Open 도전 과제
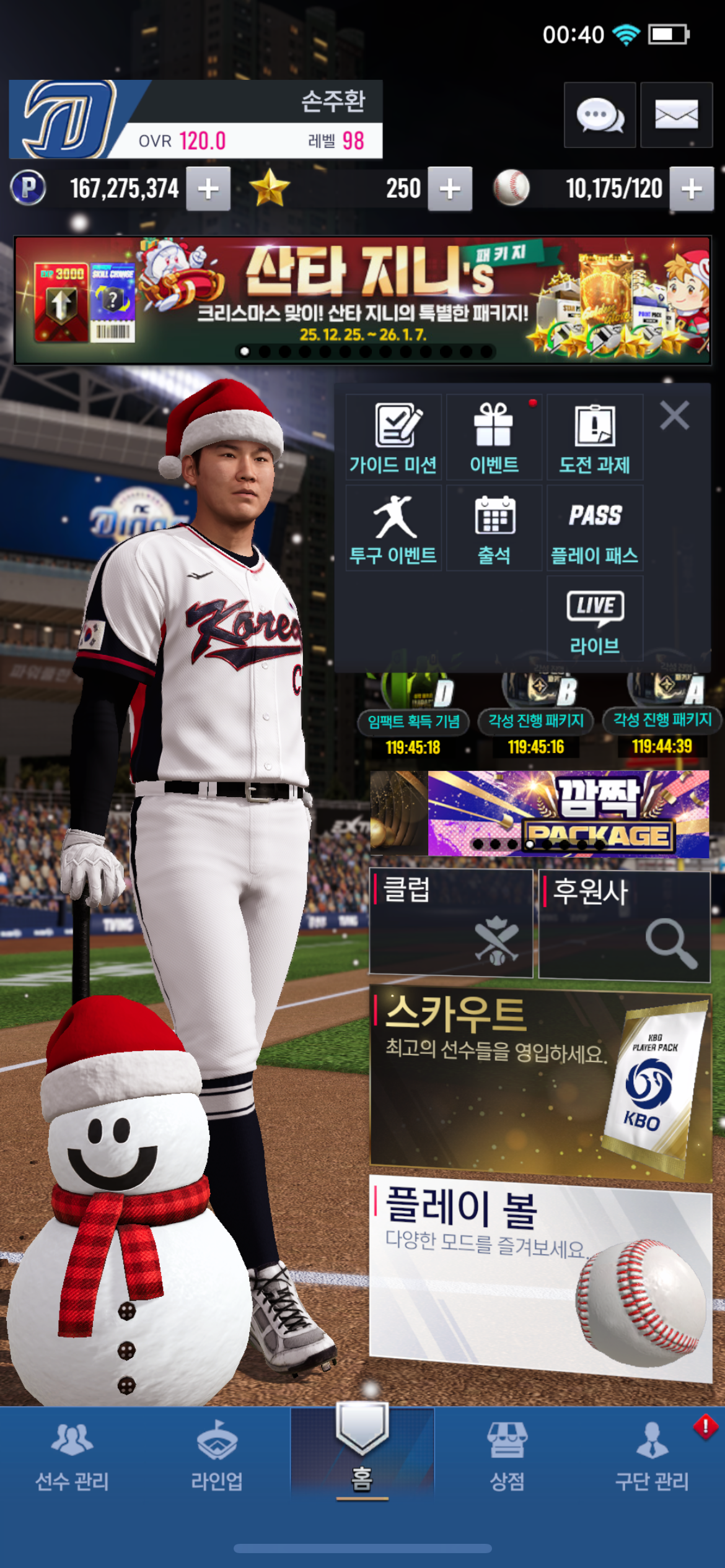 click(x=595, y=437)
